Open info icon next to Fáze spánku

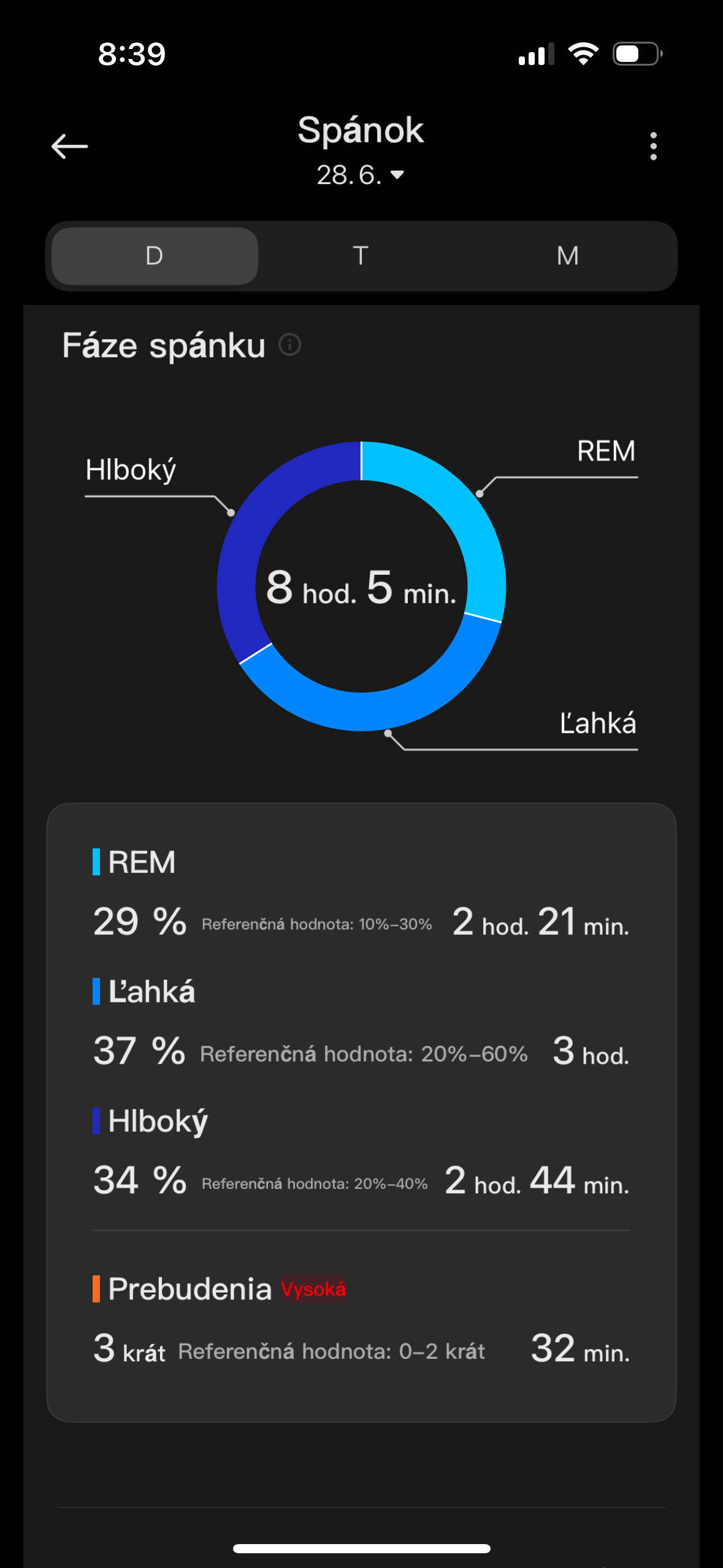click(289, 345)
